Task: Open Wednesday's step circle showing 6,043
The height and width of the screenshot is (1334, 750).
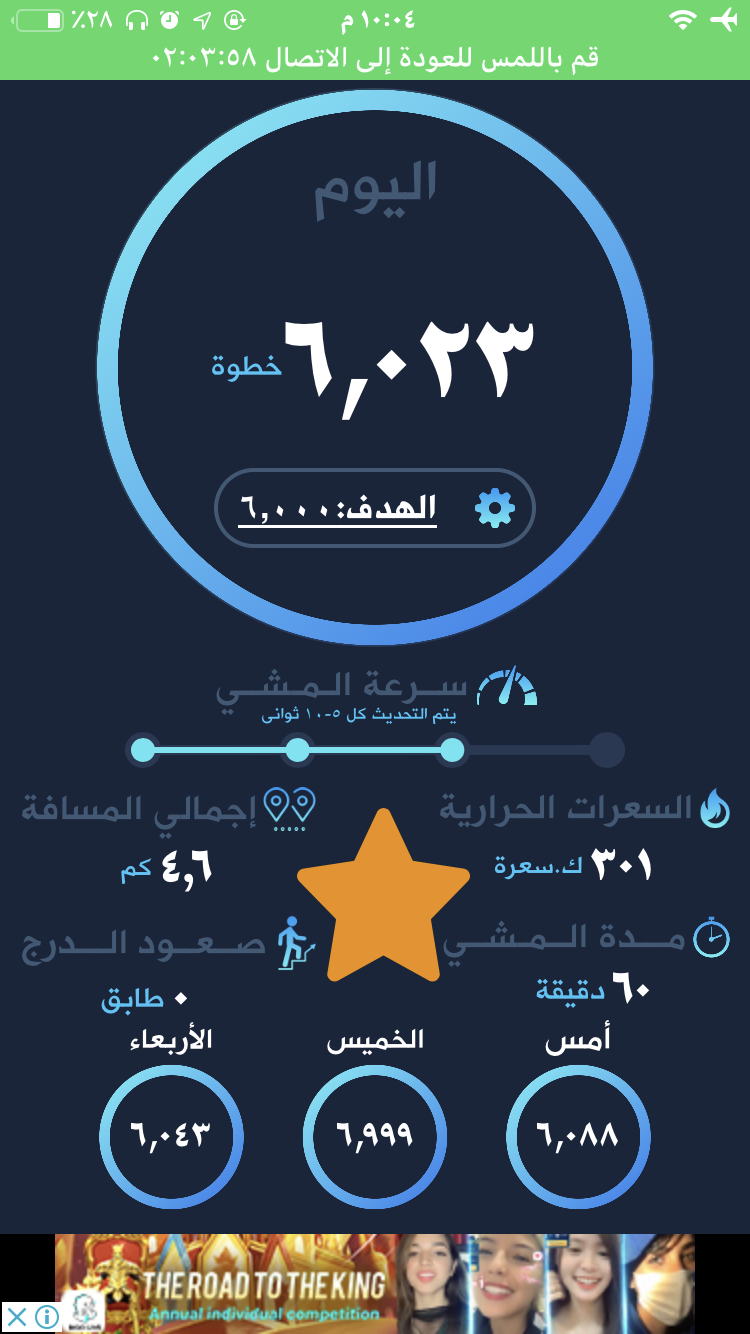Action: [x=171, y=1137]
